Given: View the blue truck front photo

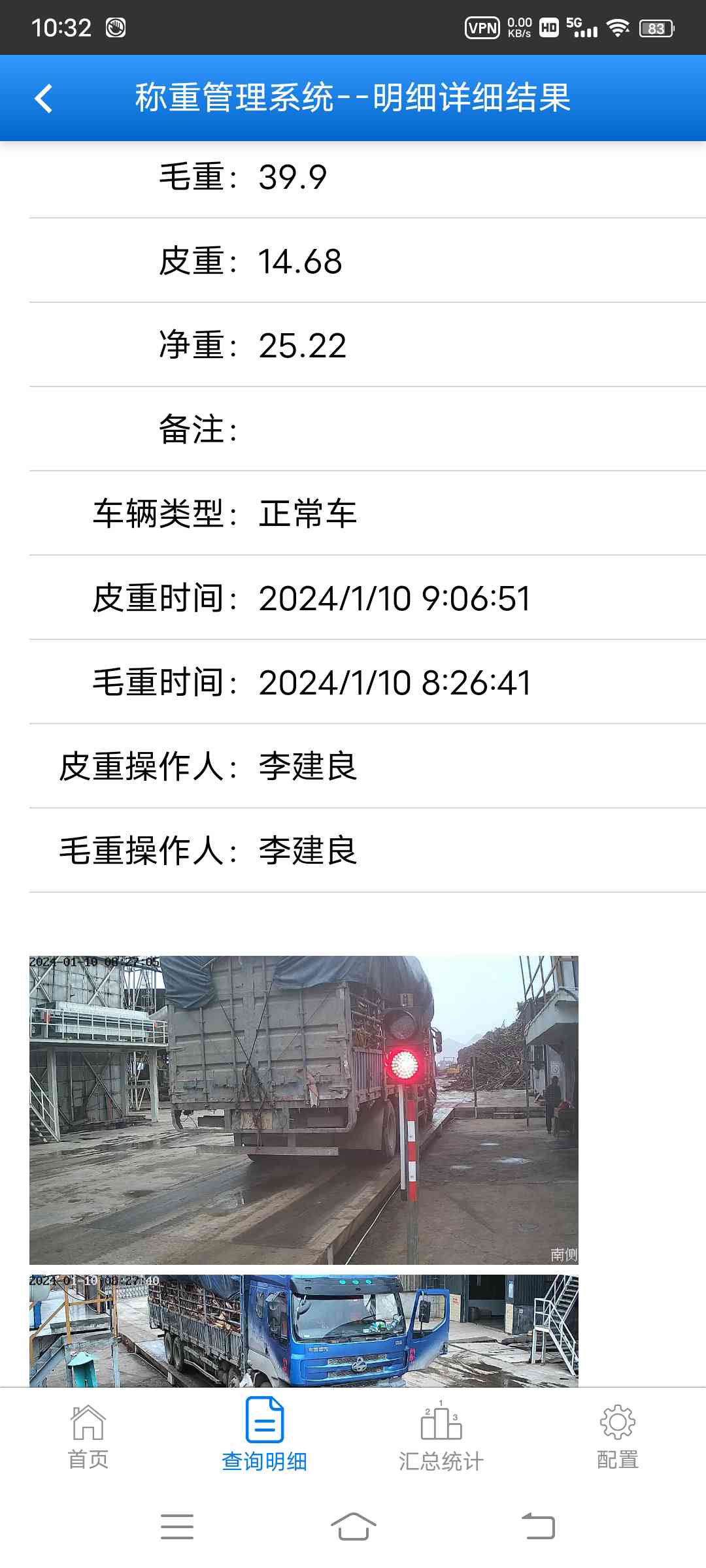Looking at the screenshot, I should pos(304,1330).
